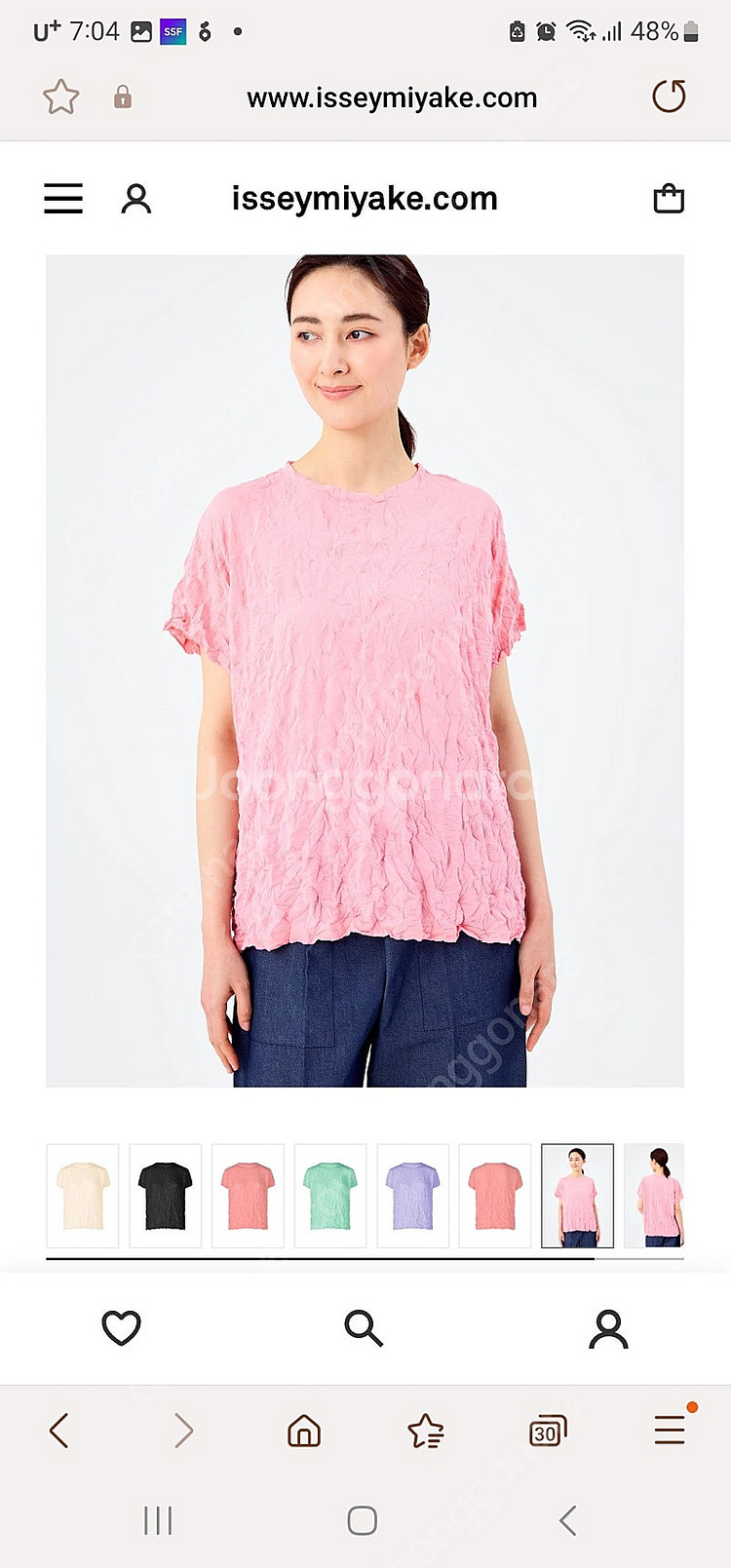The height and width of the screenshot is (1568, 731).
Task: View the mint green shirt thumbnail
Action: (330, 1196)
